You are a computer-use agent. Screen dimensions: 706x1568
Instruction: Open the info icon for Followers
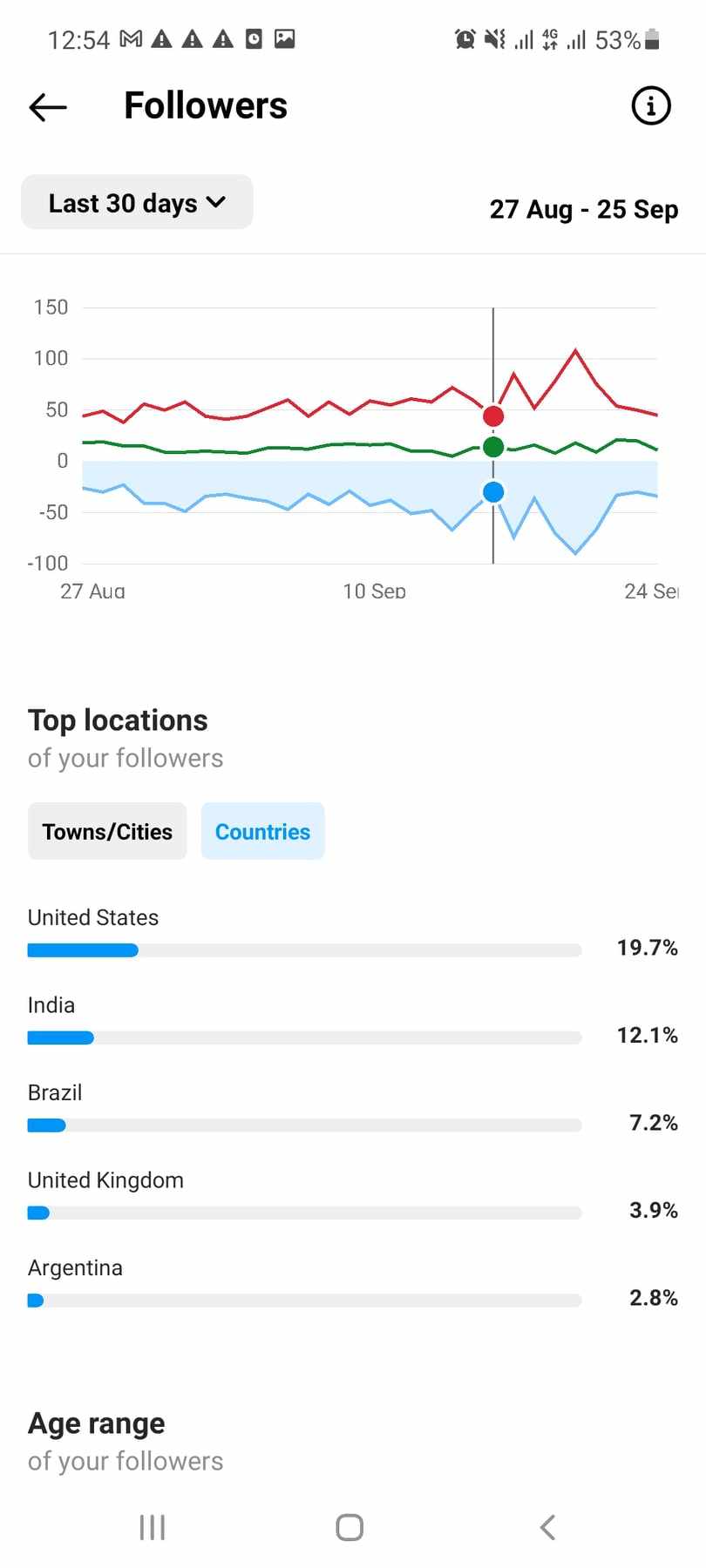650,106
